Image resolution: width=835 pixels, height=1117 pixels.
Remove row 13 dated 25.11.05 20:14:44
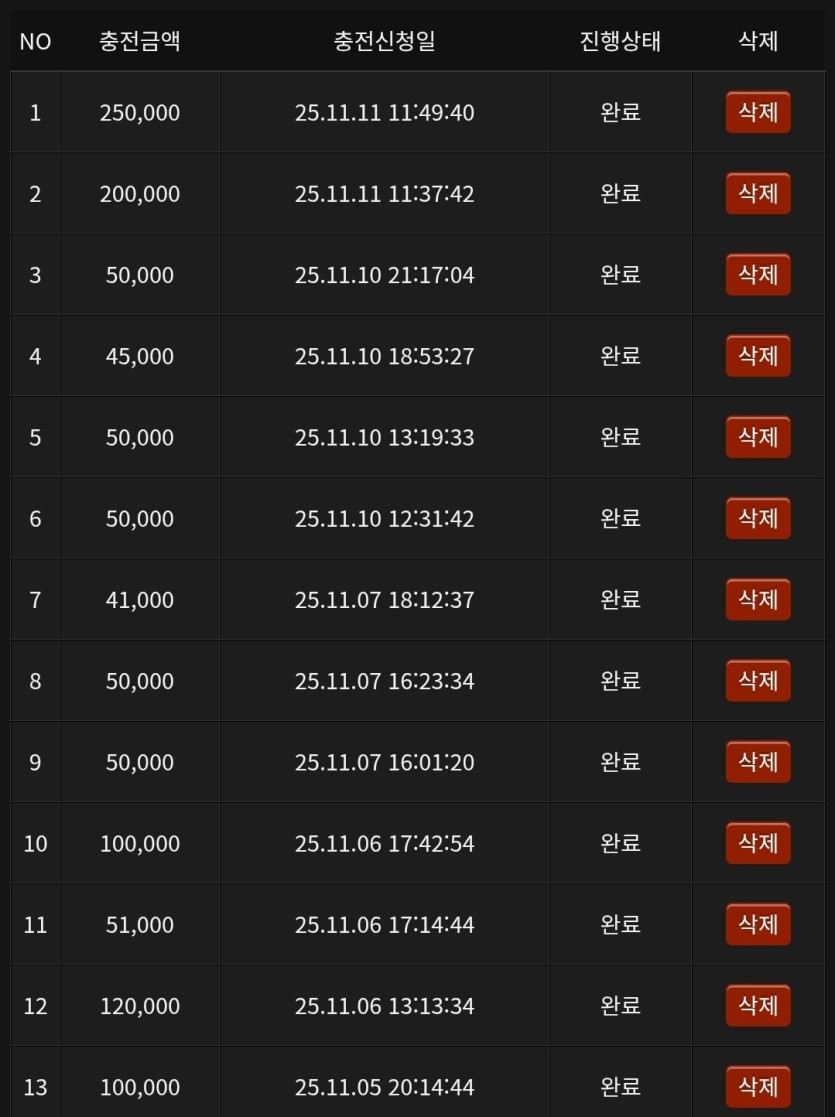[758, 1086]
